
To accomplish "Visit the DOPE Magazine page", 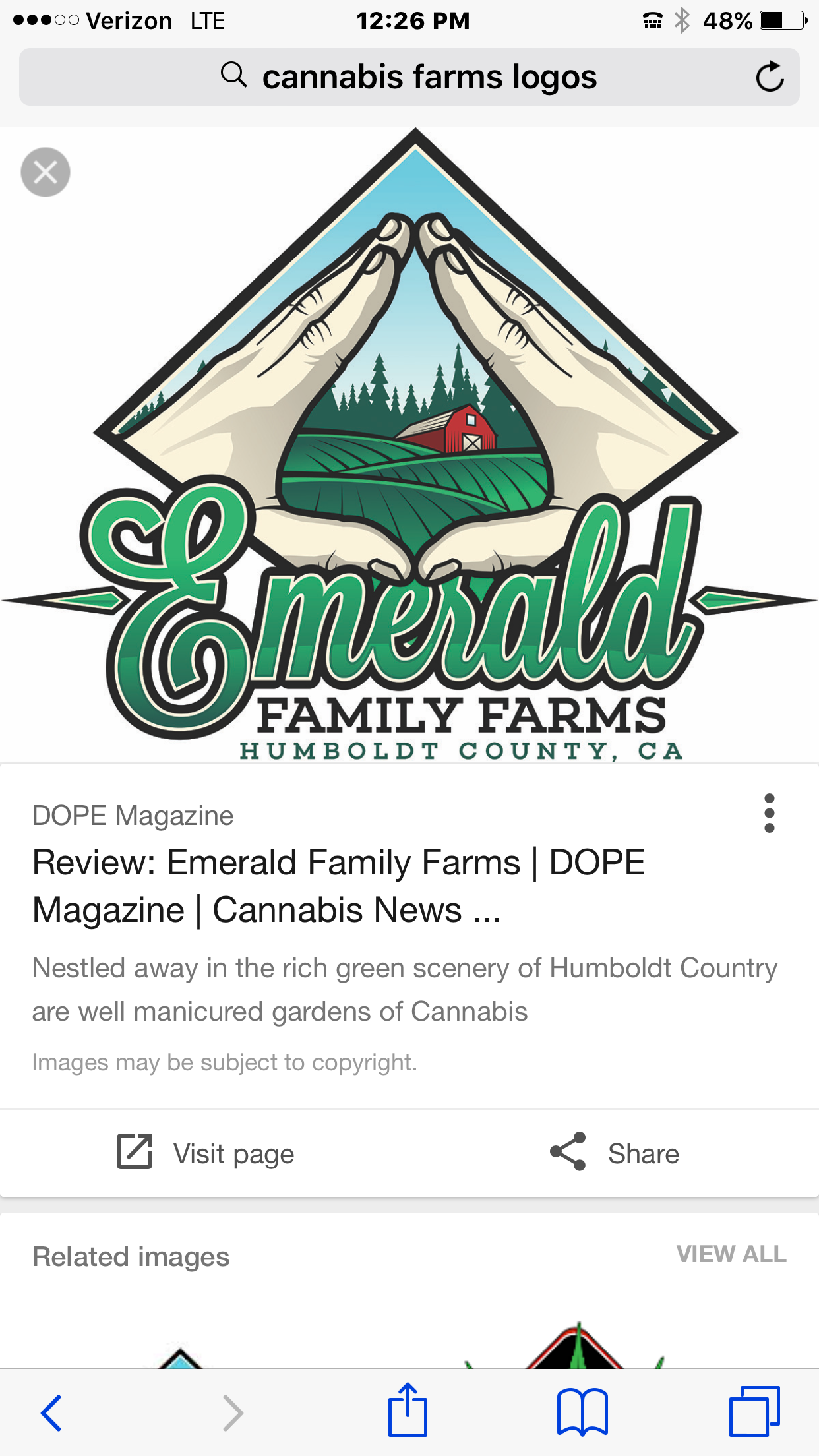I will click(206, 1153).
